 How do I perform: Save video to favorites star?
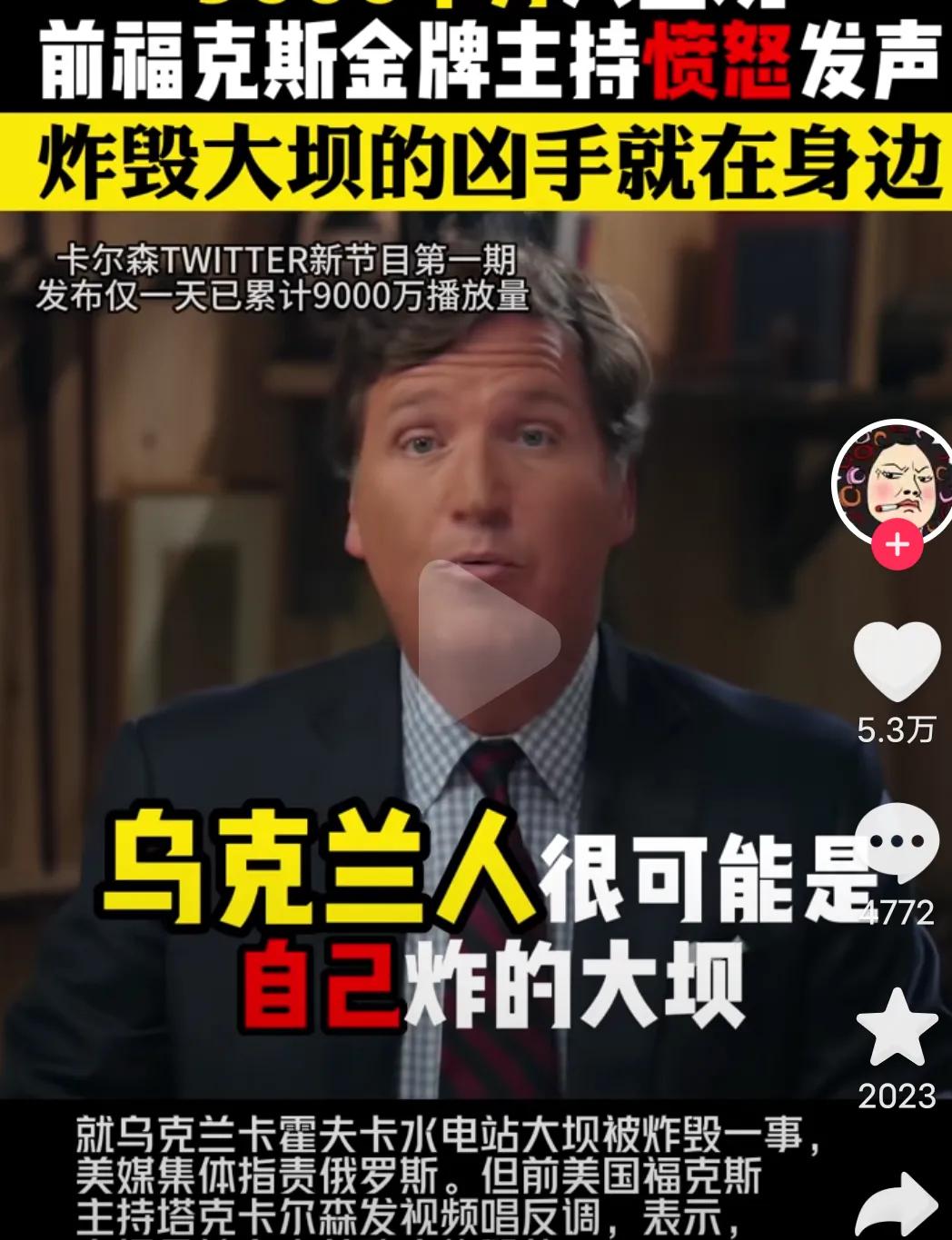click(x=897, y=1028)
